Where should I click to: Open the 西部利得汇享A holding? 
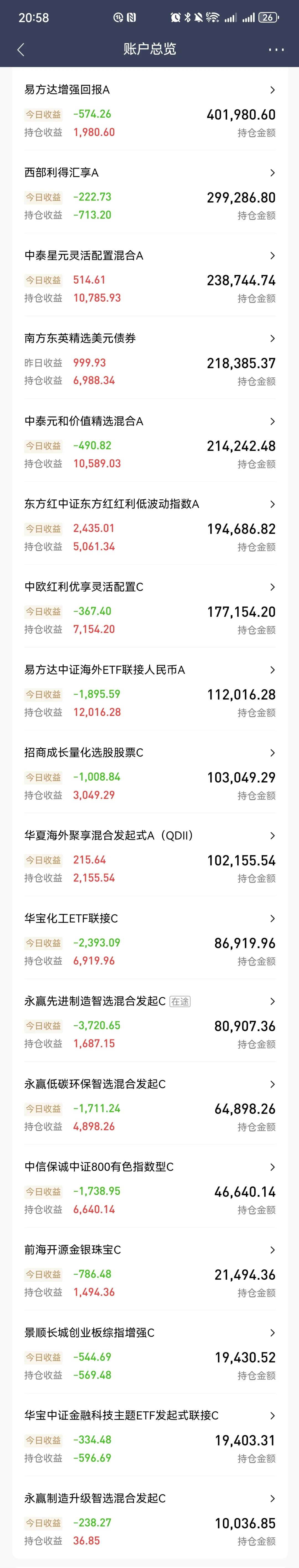[149, 192]
